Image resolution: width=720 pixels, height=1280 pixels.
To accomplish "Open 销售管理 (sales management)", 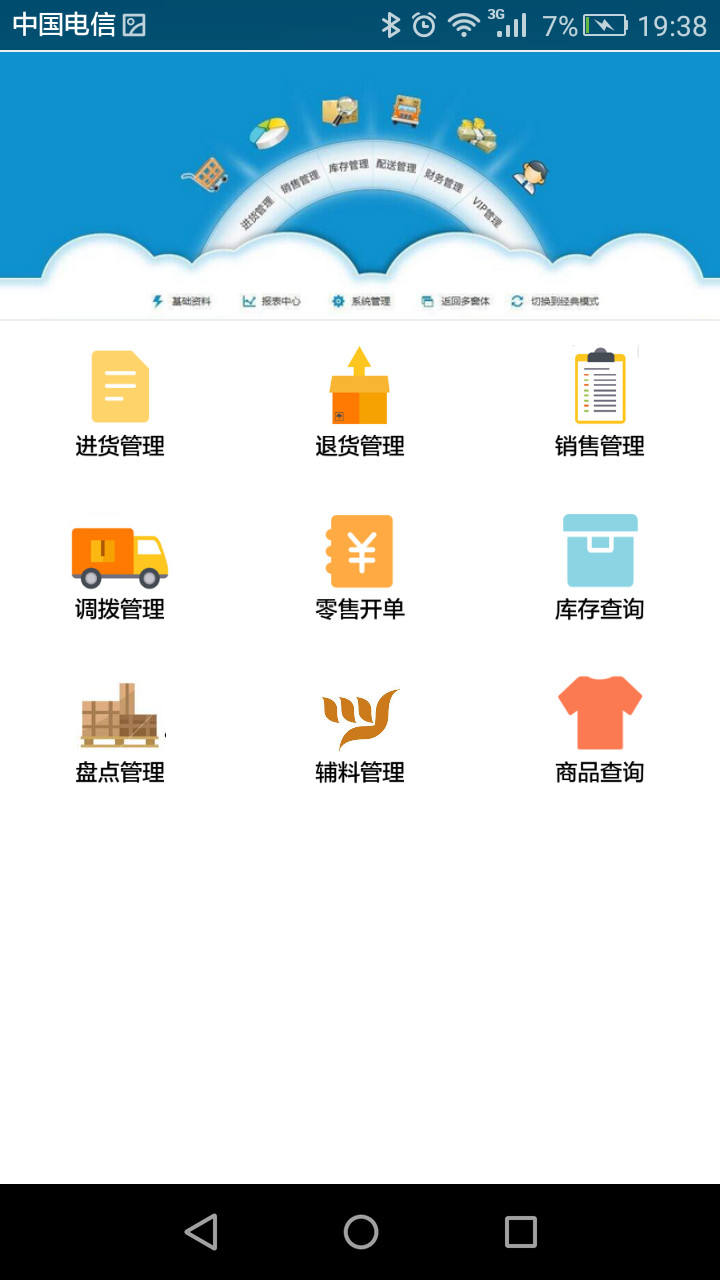I will (600, 402).
